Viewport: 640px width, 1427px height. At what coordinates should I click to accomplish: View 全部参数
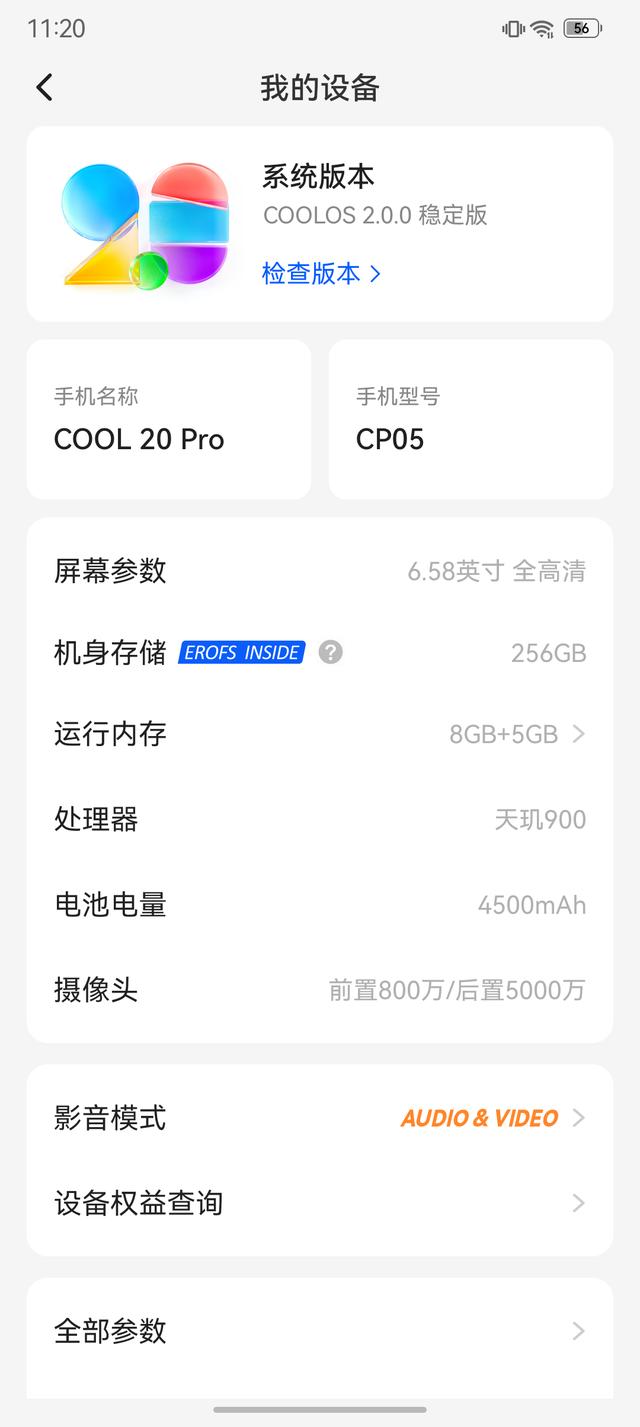pyautogui.click(x=320, y=1331)
